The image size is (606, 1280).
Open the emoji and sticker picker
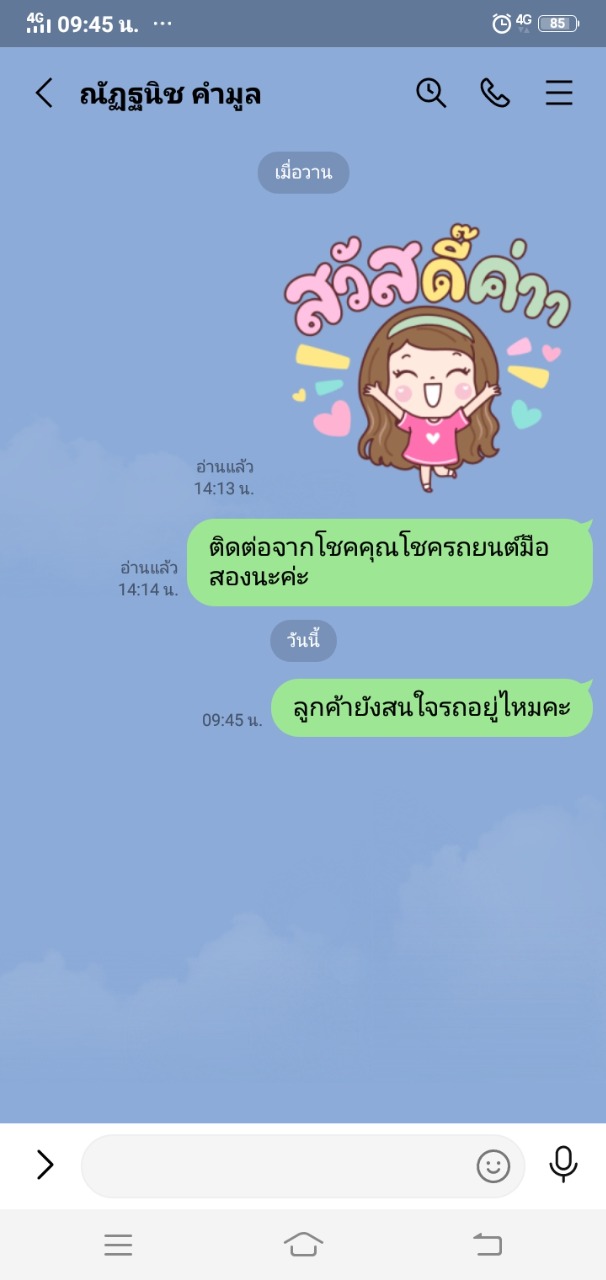tap(493, 1166)
